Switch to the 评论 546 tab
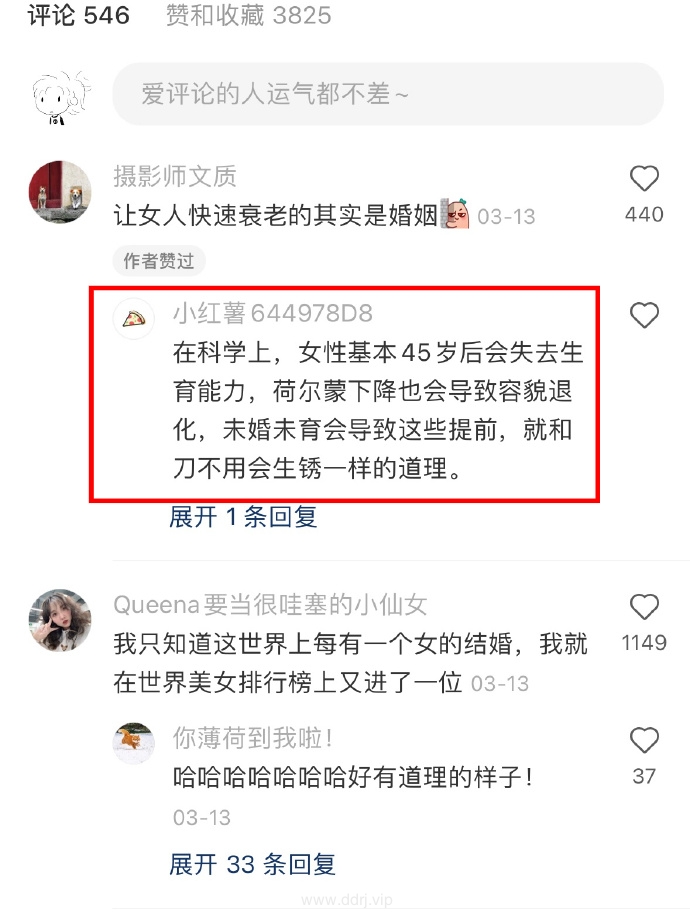This screenshot has width=690, height=920. click(76, 16)
